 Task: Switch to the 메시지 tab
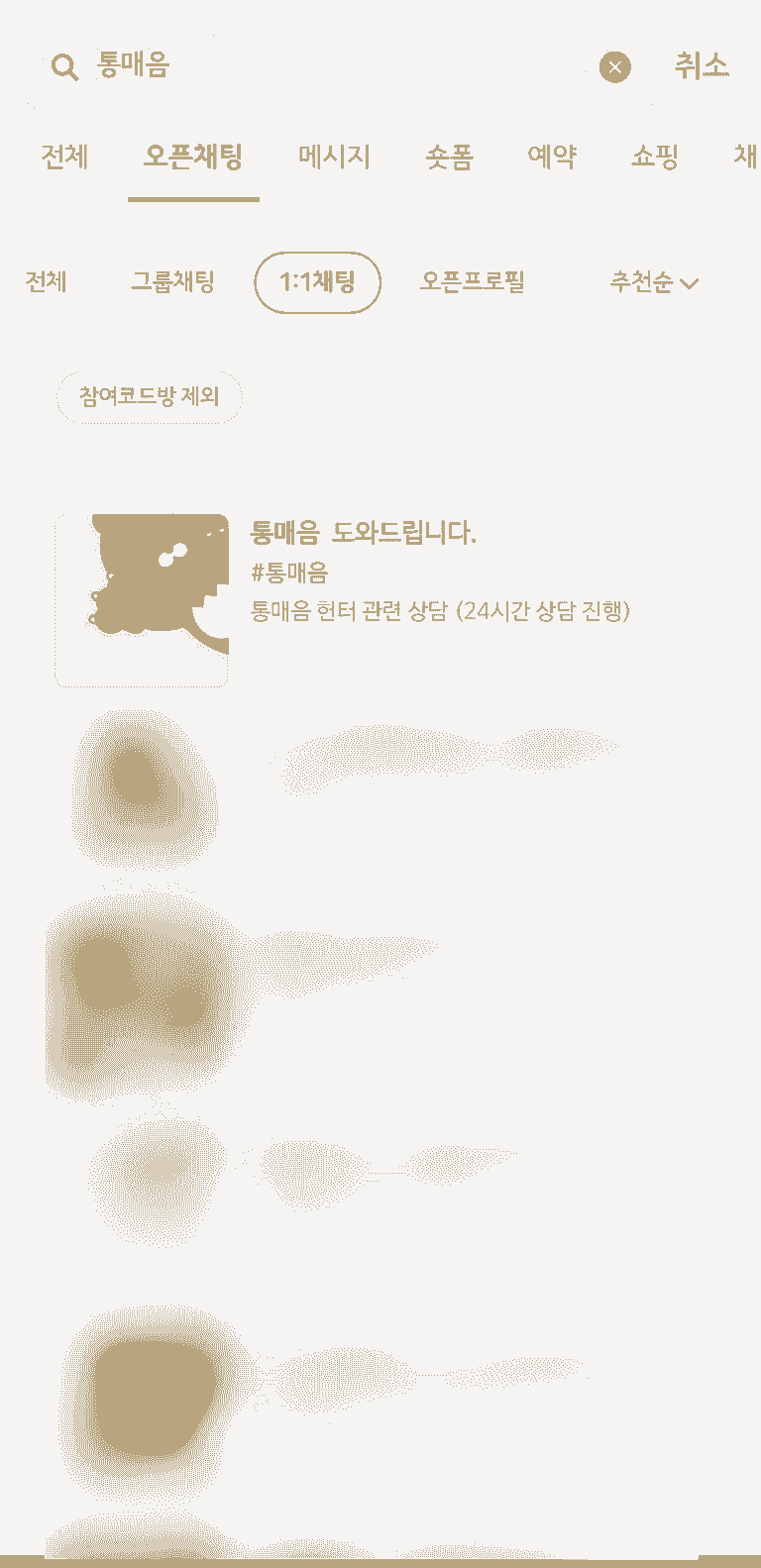click(334, 157)
